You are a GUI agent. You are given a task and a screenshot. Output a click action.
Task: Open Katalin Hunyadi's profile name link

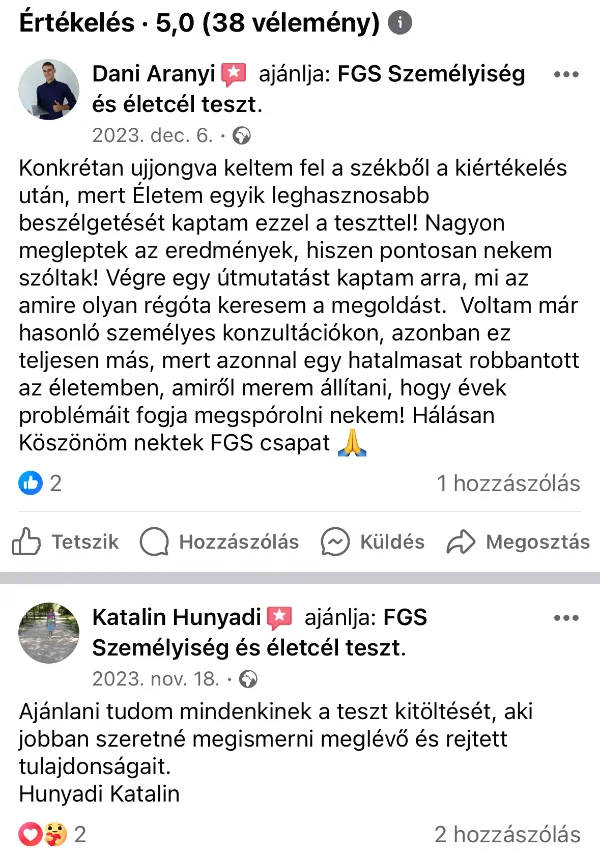point(176,618)
